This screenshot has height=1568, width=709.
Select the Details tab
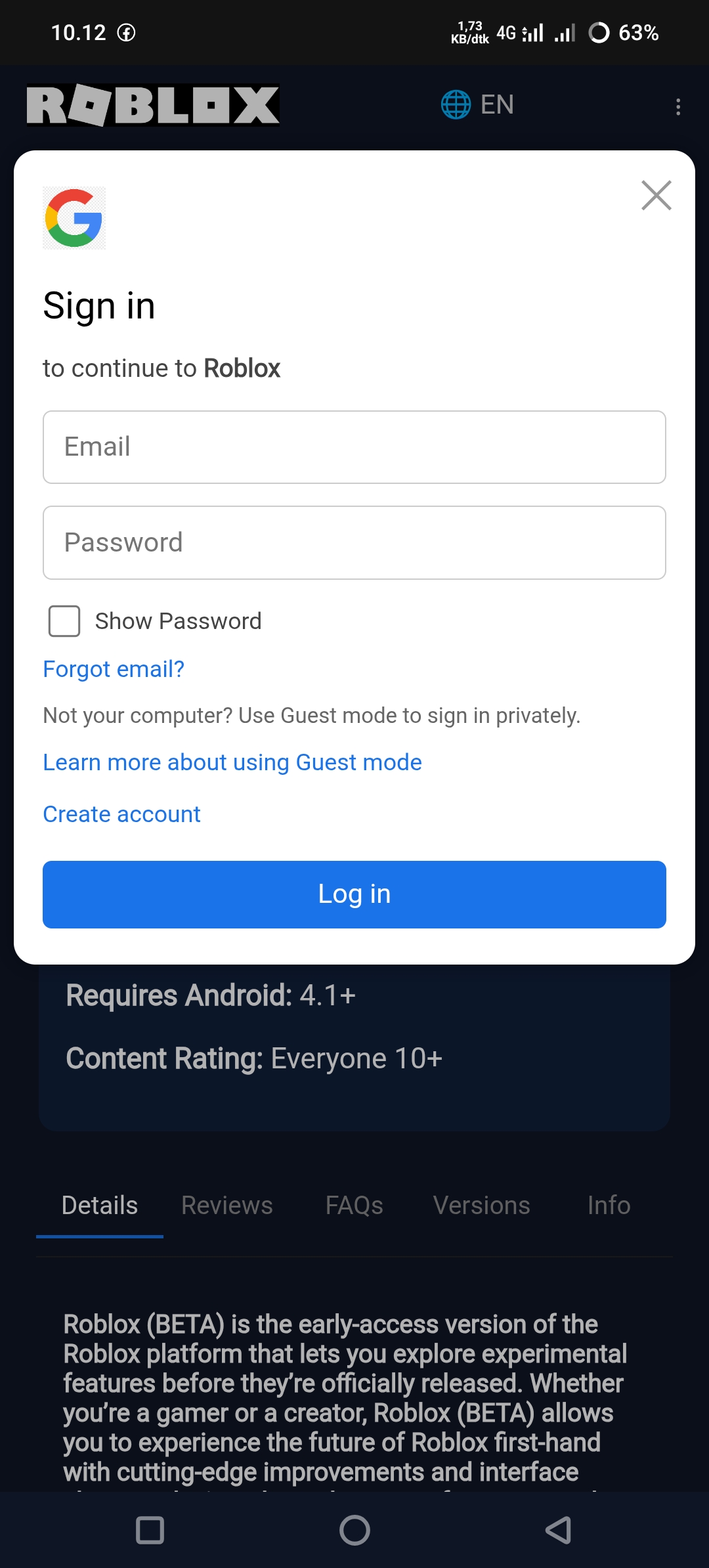coord(100,1206)
